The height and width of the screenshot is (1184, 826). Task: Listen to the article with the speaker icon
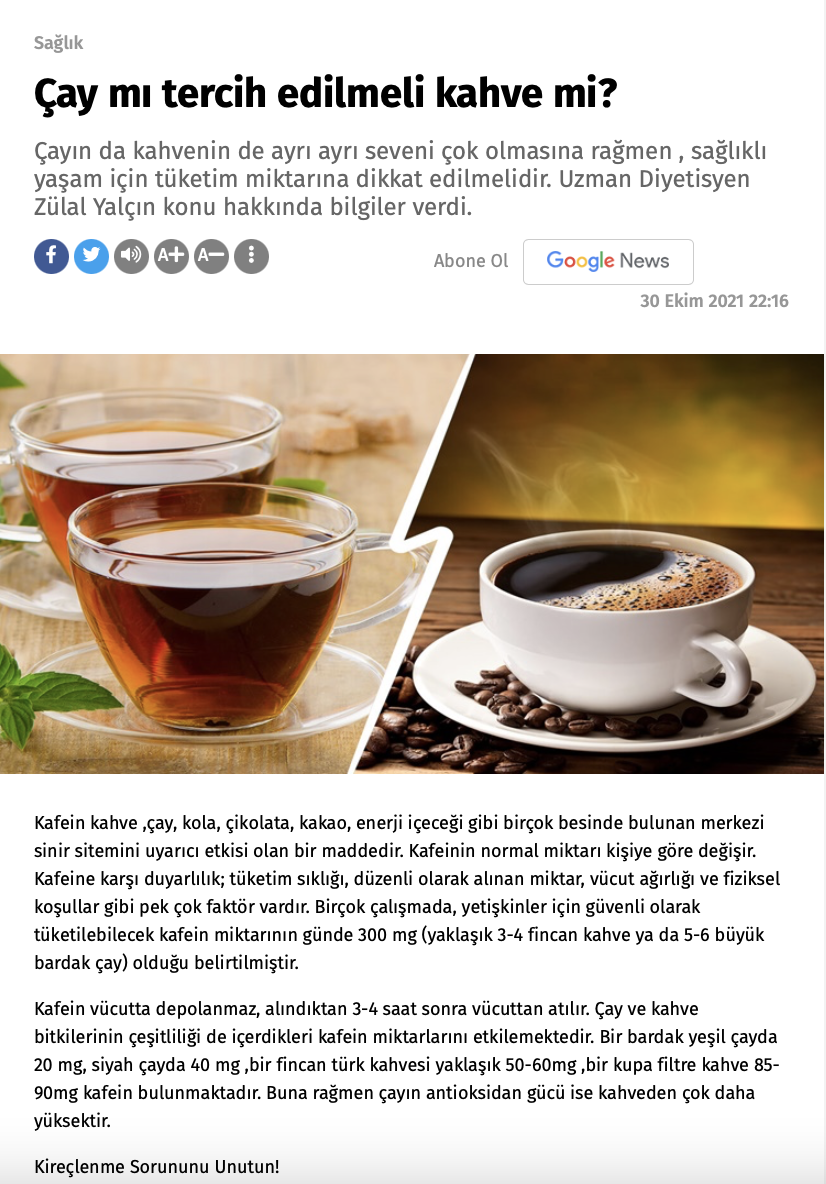click(131, 256)
